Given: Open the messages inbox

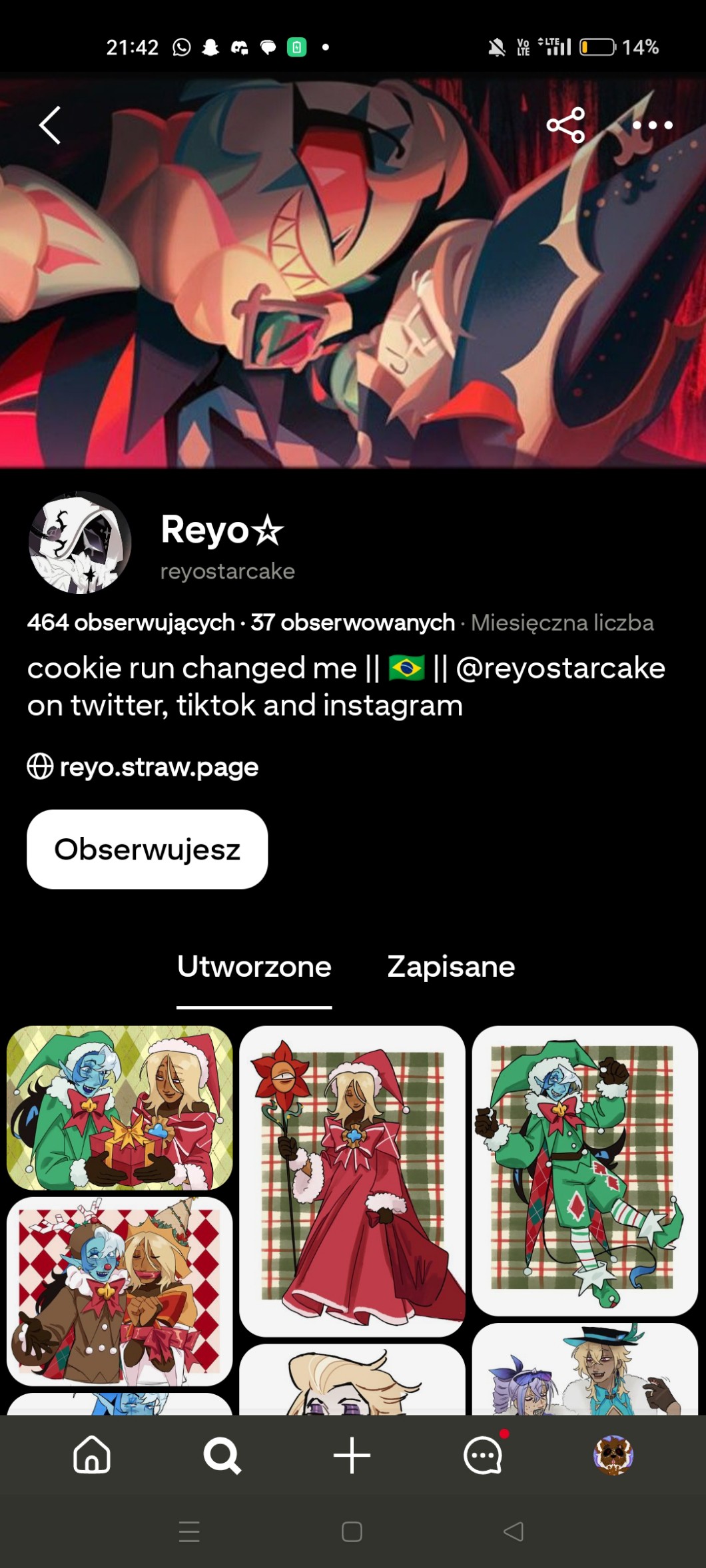Looking at the screenshot, I should (x=484, y=1454).
